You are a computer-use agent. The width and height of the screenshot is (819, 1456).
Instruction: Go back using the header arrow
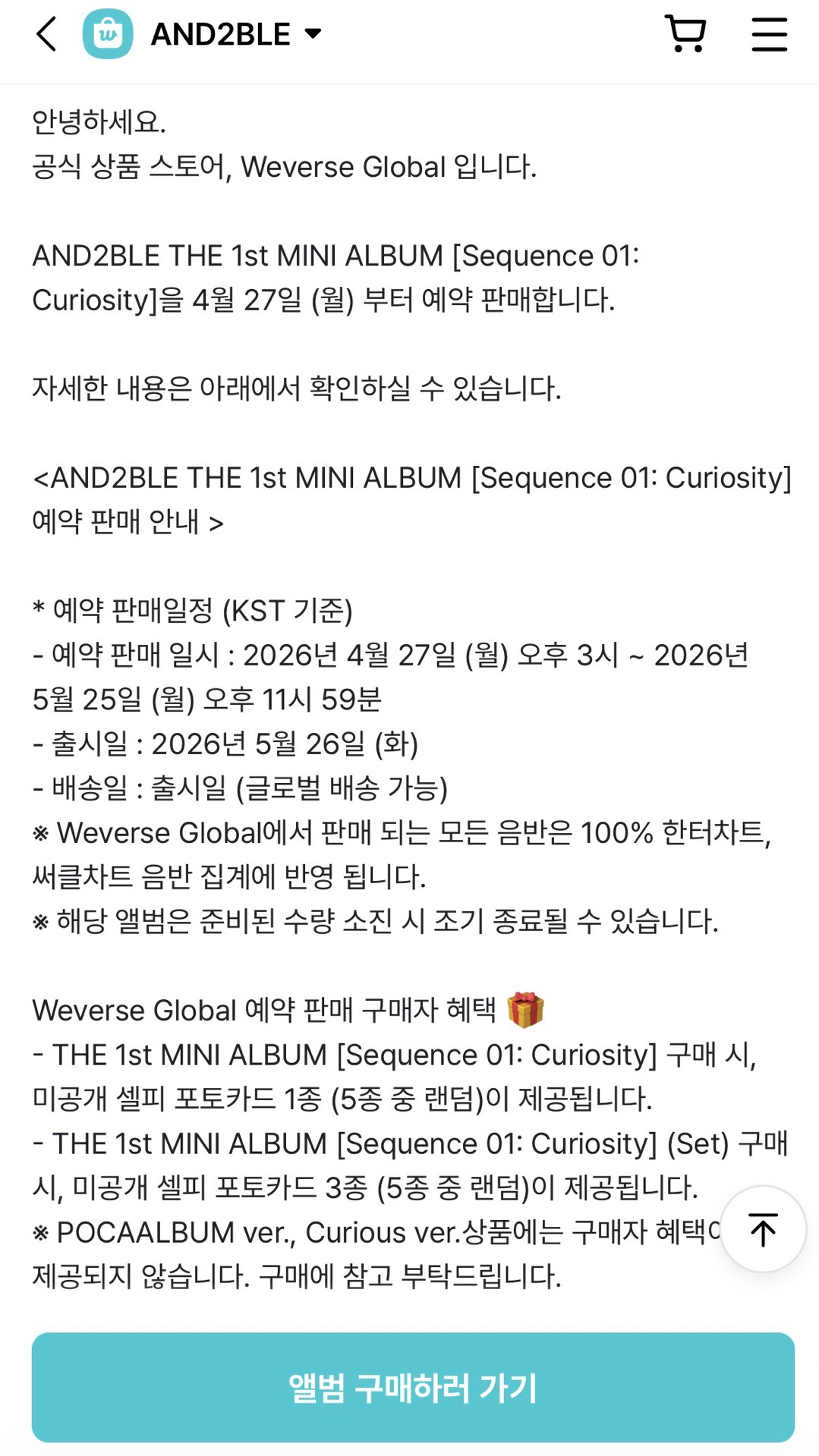(47, 34)
